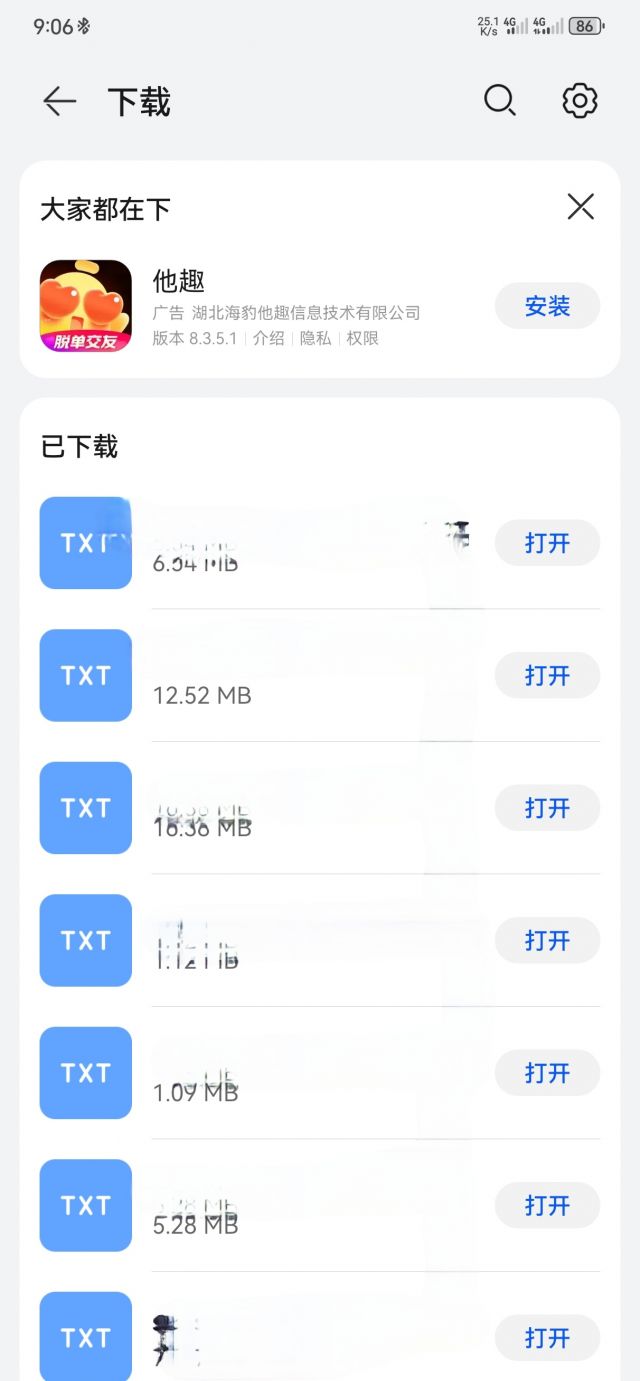View 他趣 权限 permissions link
This screenshot has width=640, height=1381.
[363, 339]
